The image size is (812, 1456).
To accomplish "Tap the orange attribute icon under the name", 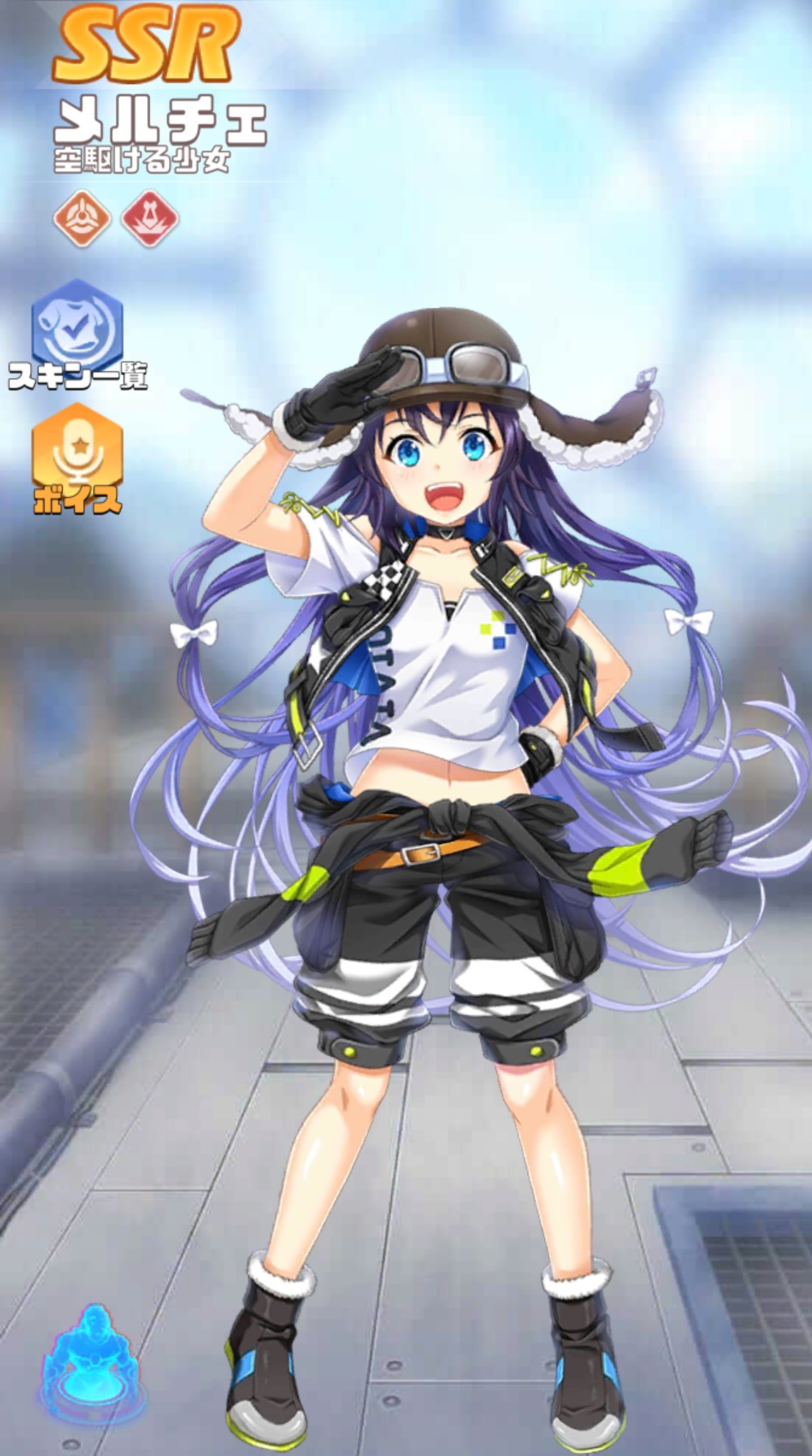I will tap(81, 218).
